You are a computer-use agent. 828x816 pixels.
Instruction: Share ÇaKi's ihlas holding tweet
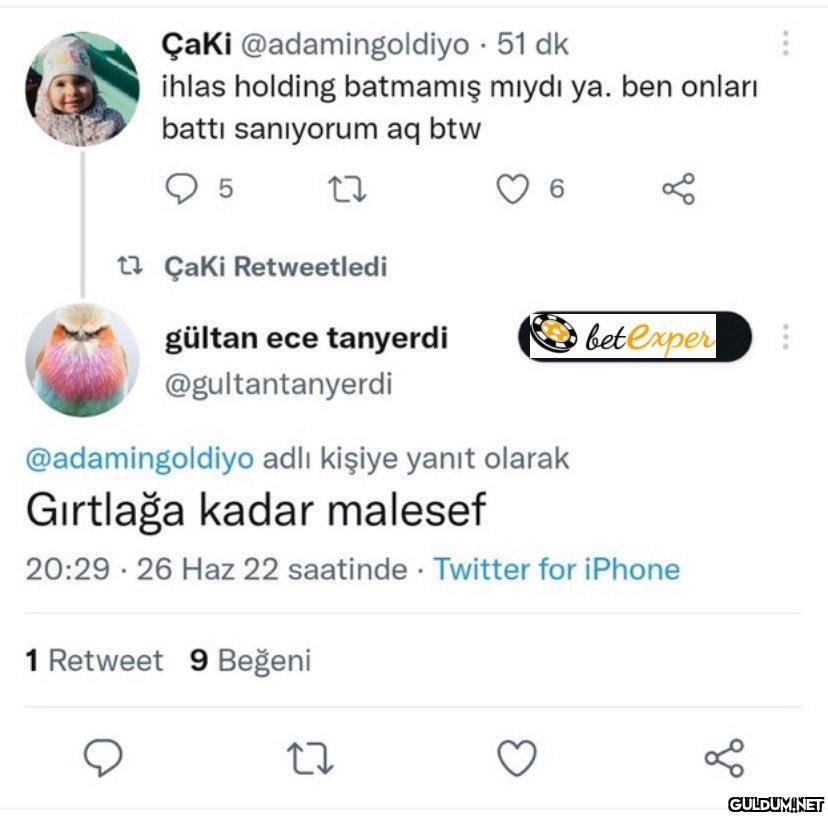pos(678,189)
